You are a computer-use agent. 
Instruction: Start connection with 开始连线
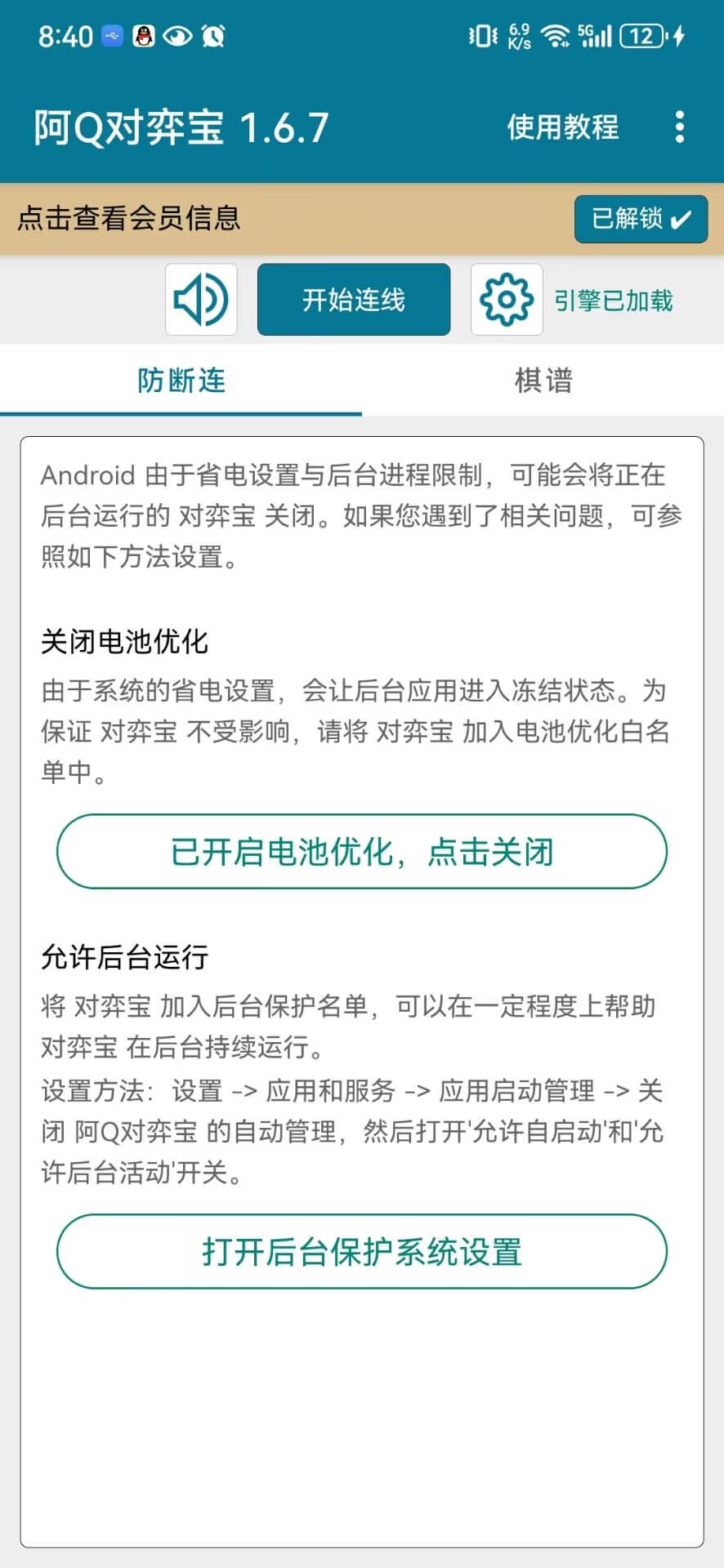click(353, 300)
